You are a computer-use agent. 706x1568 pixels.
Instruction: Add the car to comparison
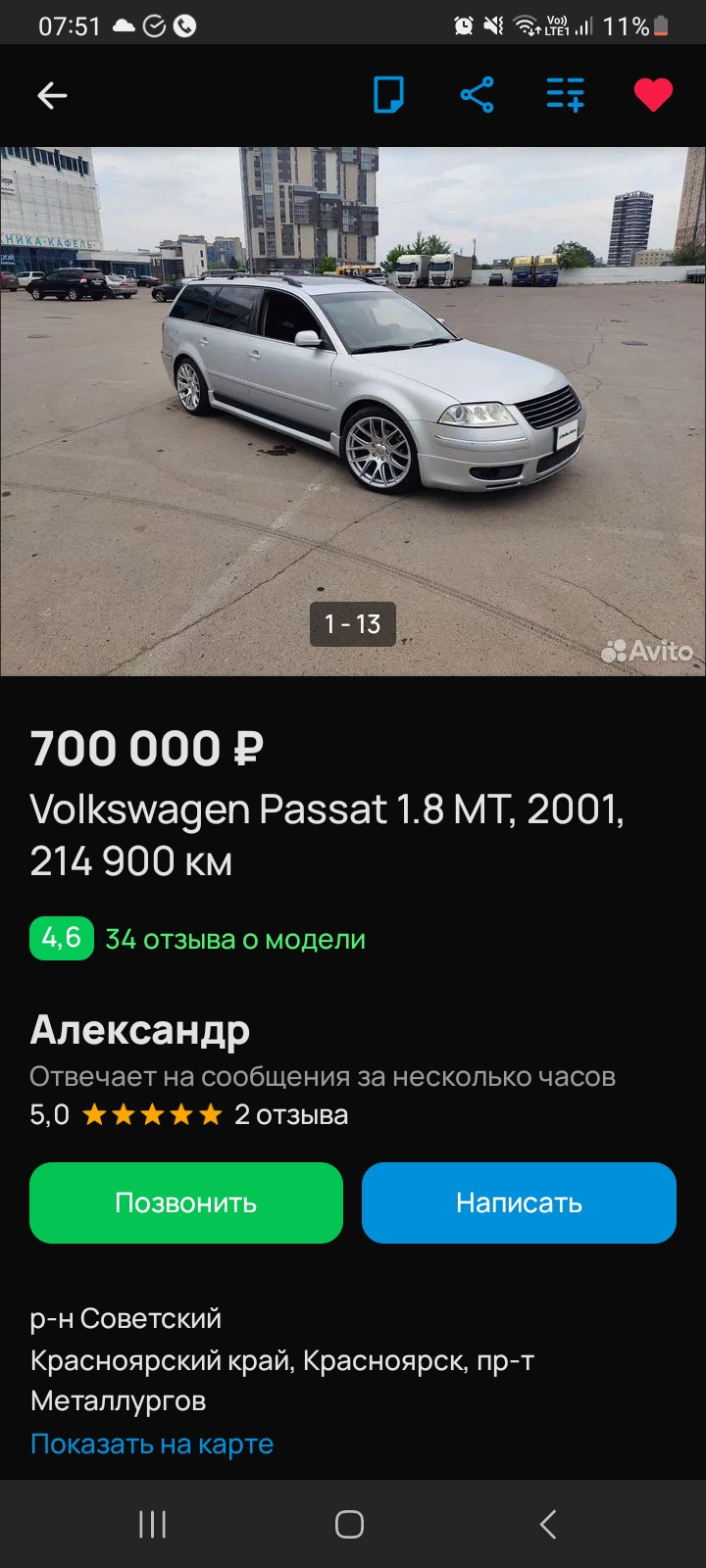click(x=565, y=95)
